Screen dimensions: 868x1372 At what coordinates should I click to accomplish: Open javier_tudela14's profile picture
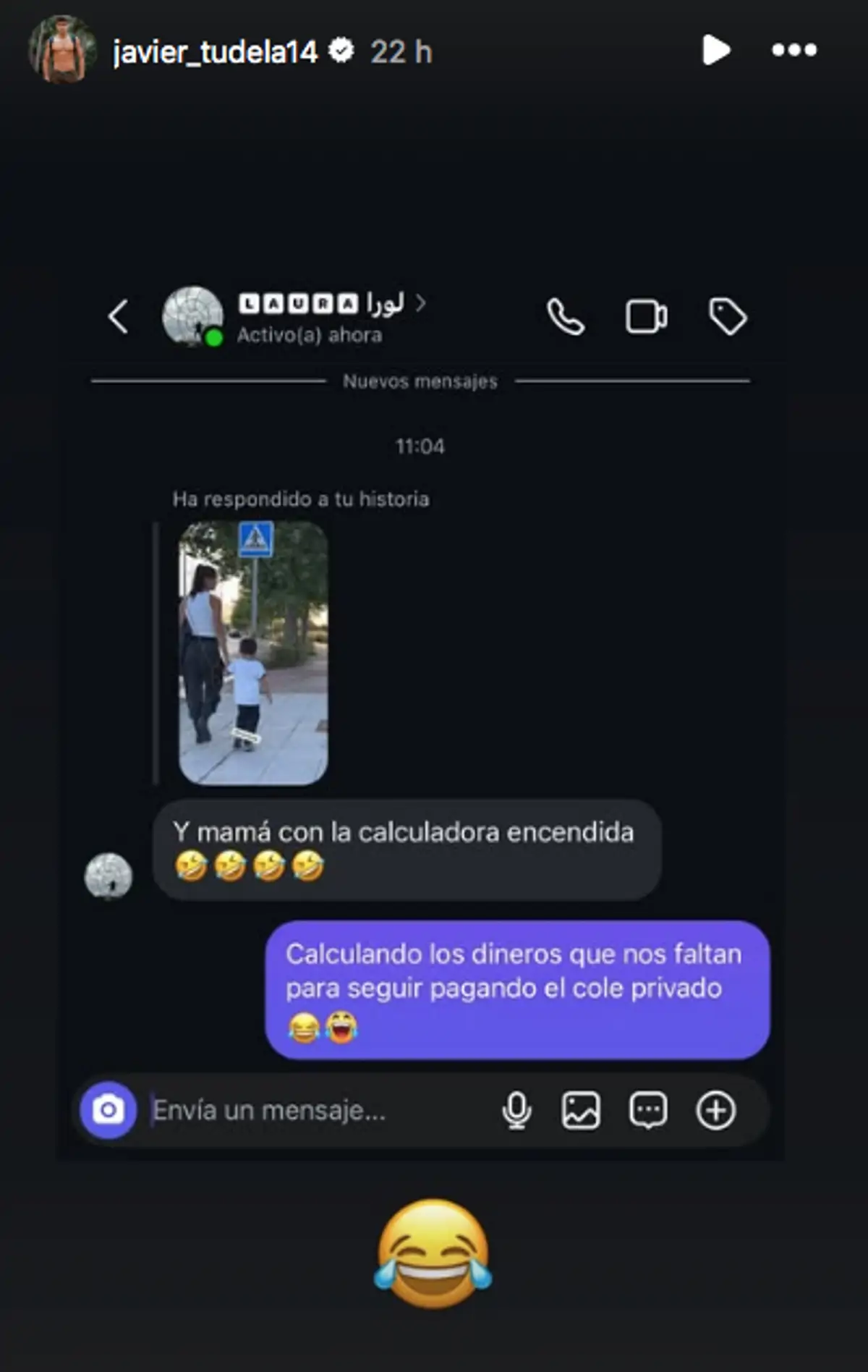tap(59, 51)
